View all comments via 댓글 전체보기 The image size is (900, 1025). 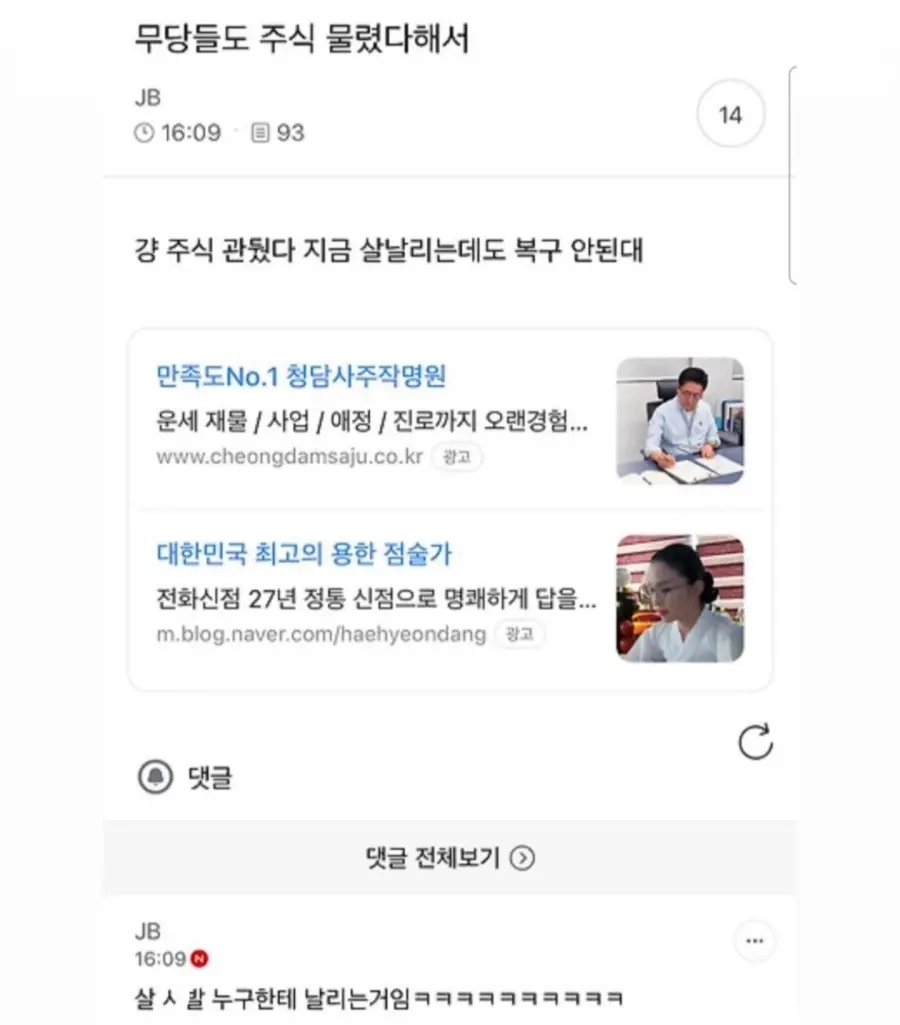[x=450, y=858]
